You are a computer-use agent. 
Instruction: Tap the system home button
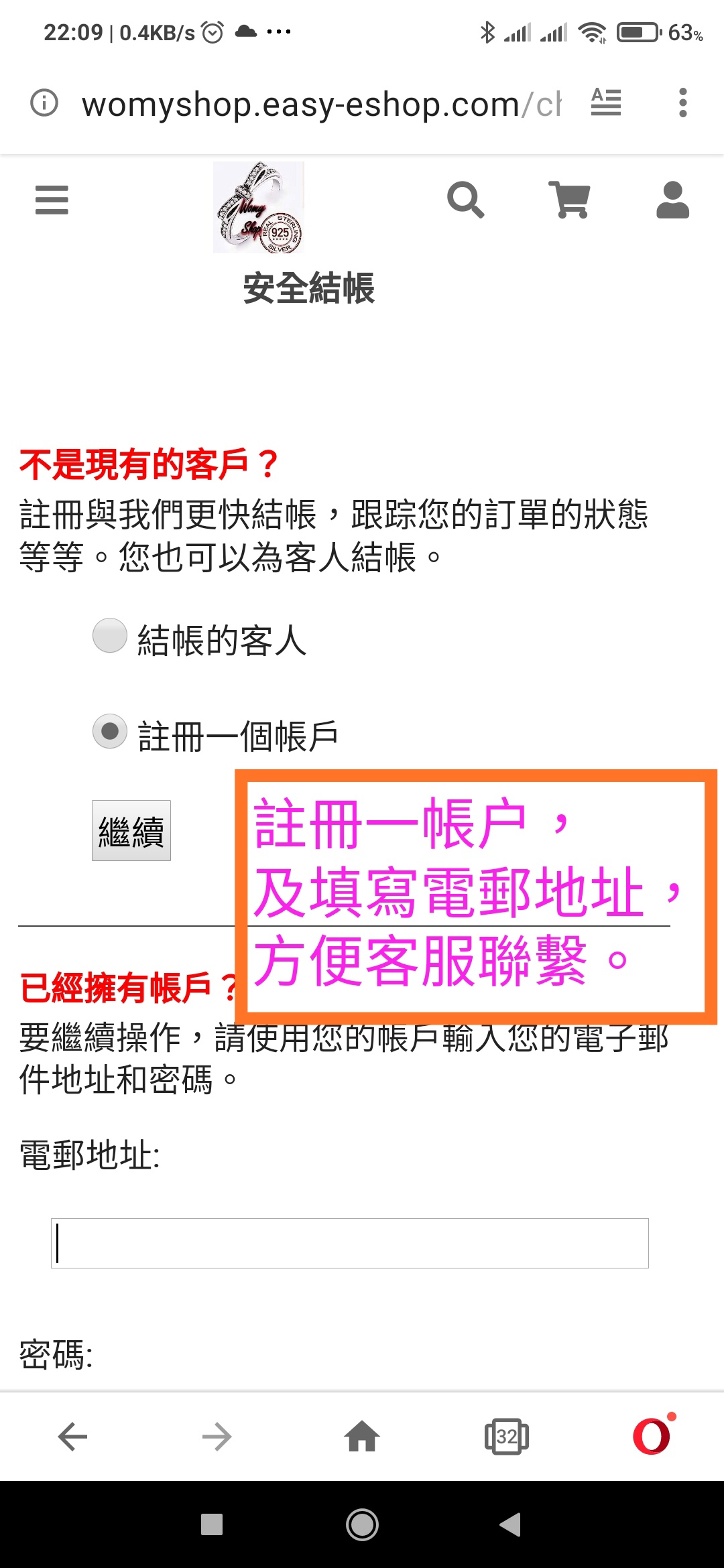[362, 1525]
